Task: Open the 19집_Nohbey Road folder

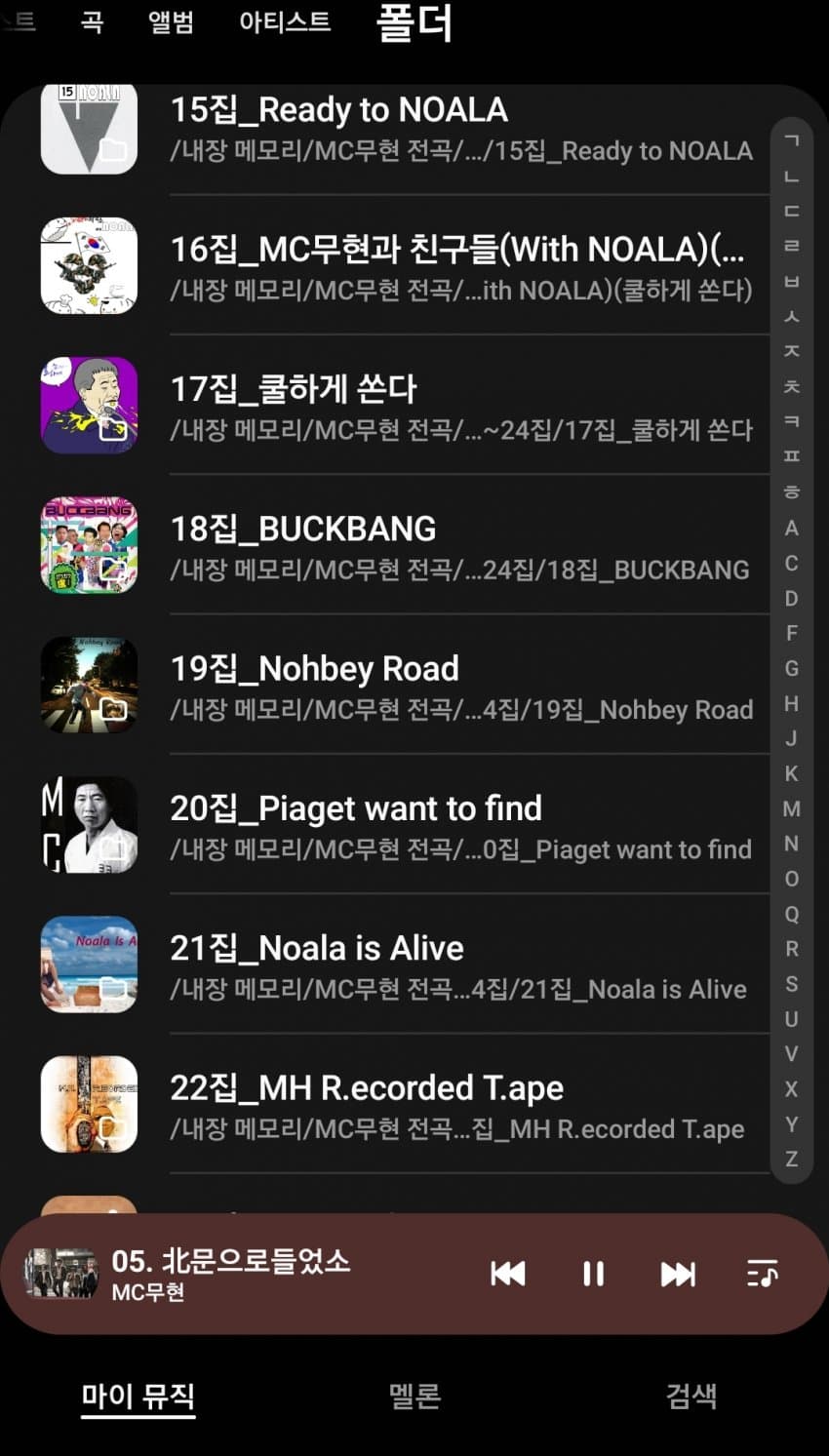Action: coord(460,687)
